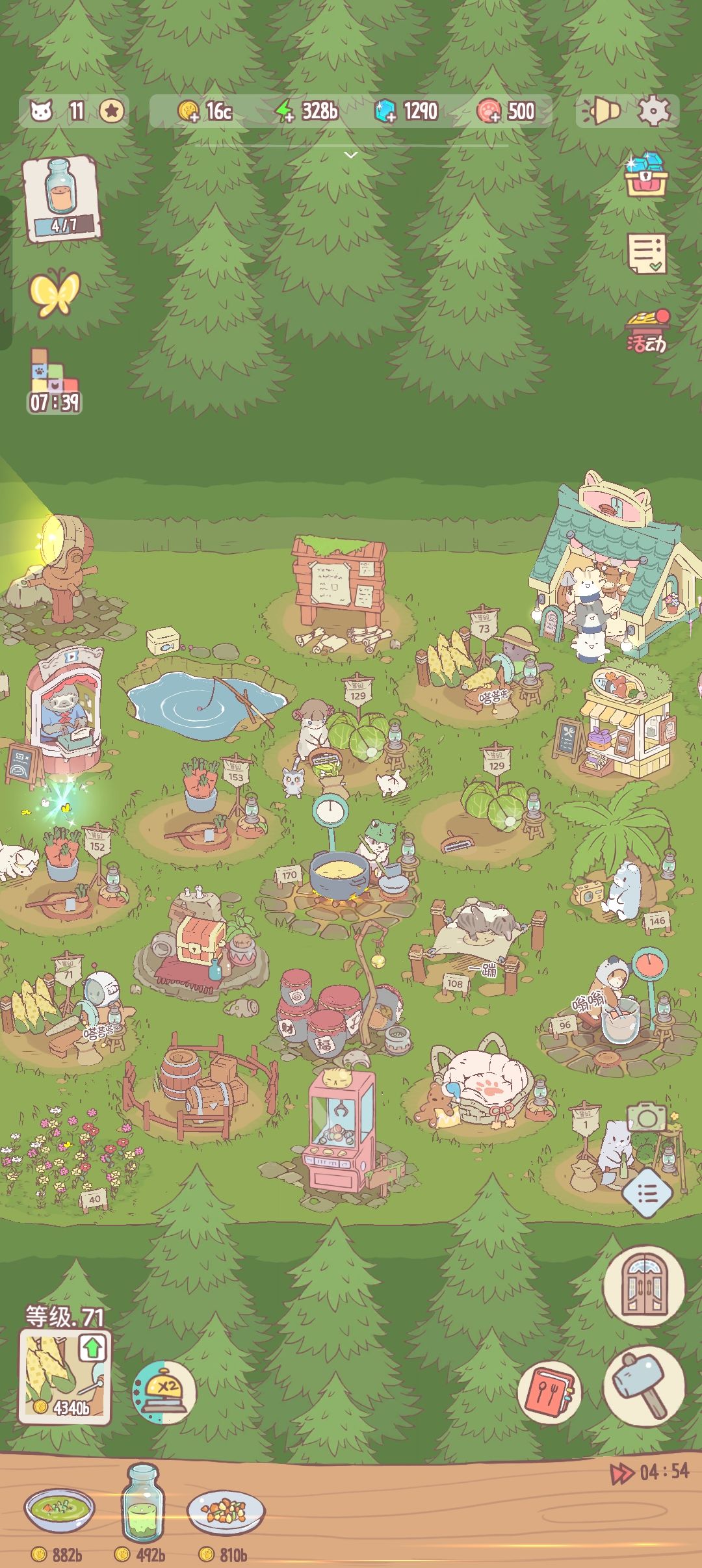Tap the megaphone announcements icon
This screenshot has width=702, height=1568.
coord(602,111)
